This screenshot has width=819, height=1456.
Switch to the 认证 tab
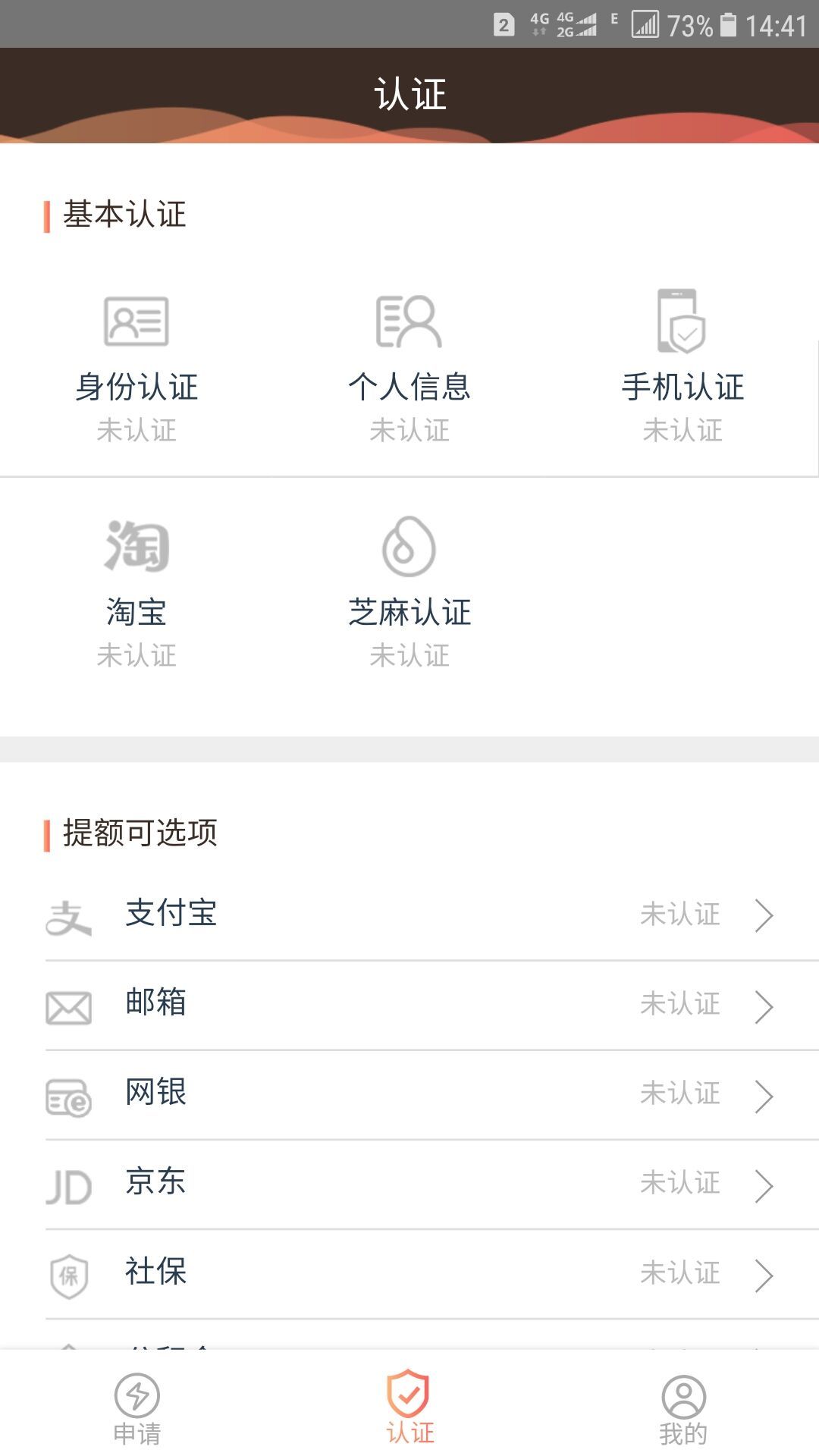point(409,1407)
